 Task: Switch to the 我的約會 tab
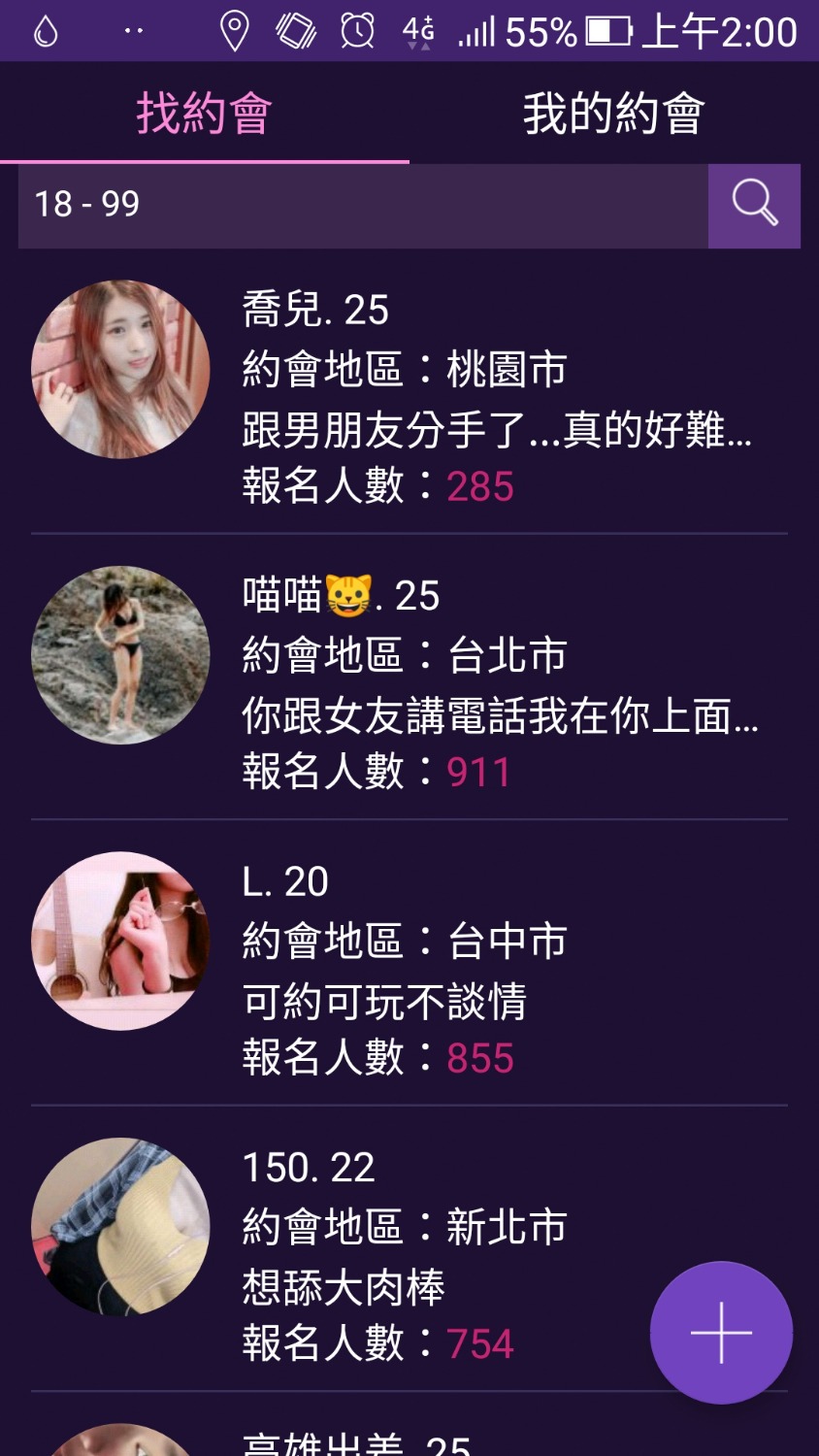pos(613,114)
